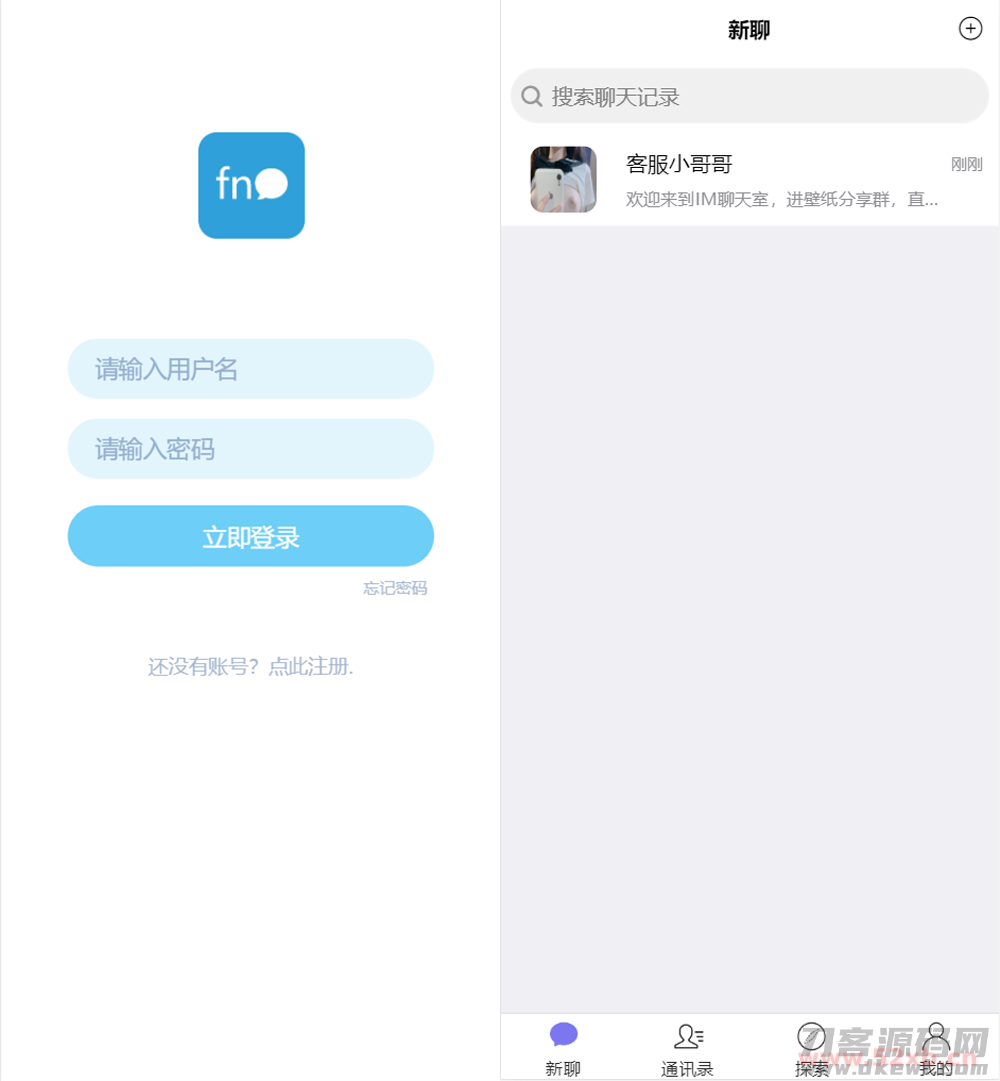Focus the password input field

pos(250,449)
